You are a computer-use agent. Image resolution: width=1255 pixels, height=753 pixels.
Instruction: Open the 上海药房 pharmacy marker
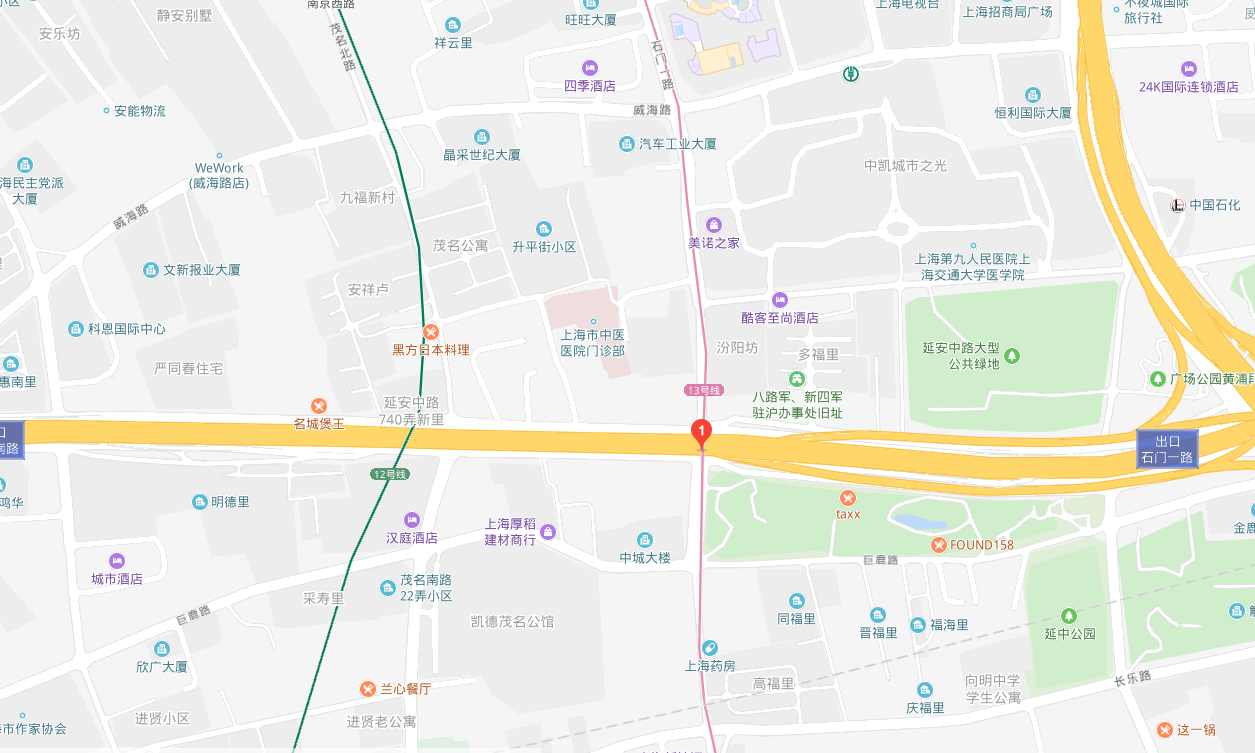[710, 648]
